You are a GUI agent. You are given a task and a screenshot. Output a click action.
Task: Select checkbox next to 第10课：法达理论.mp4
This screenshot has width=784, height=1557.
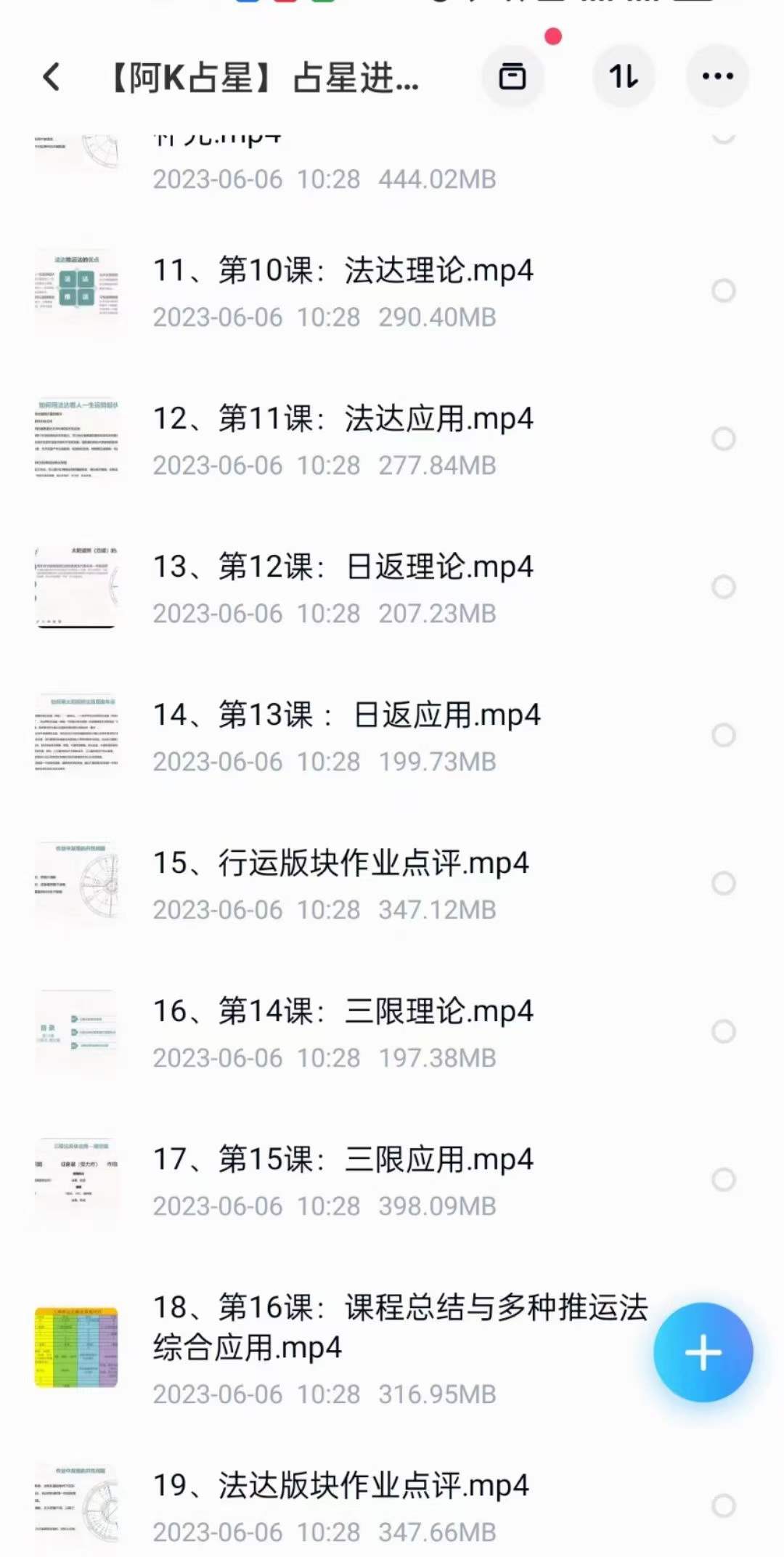click(722, 290)
